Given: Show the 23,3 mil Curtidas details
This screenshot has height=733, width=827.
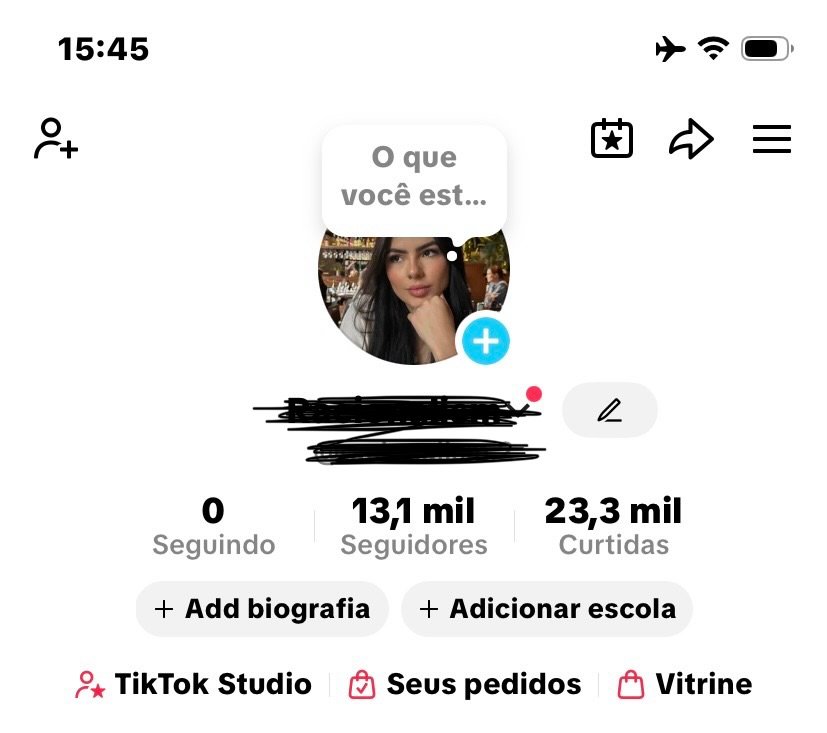Looking at the screenshot, I should (613, 527).
